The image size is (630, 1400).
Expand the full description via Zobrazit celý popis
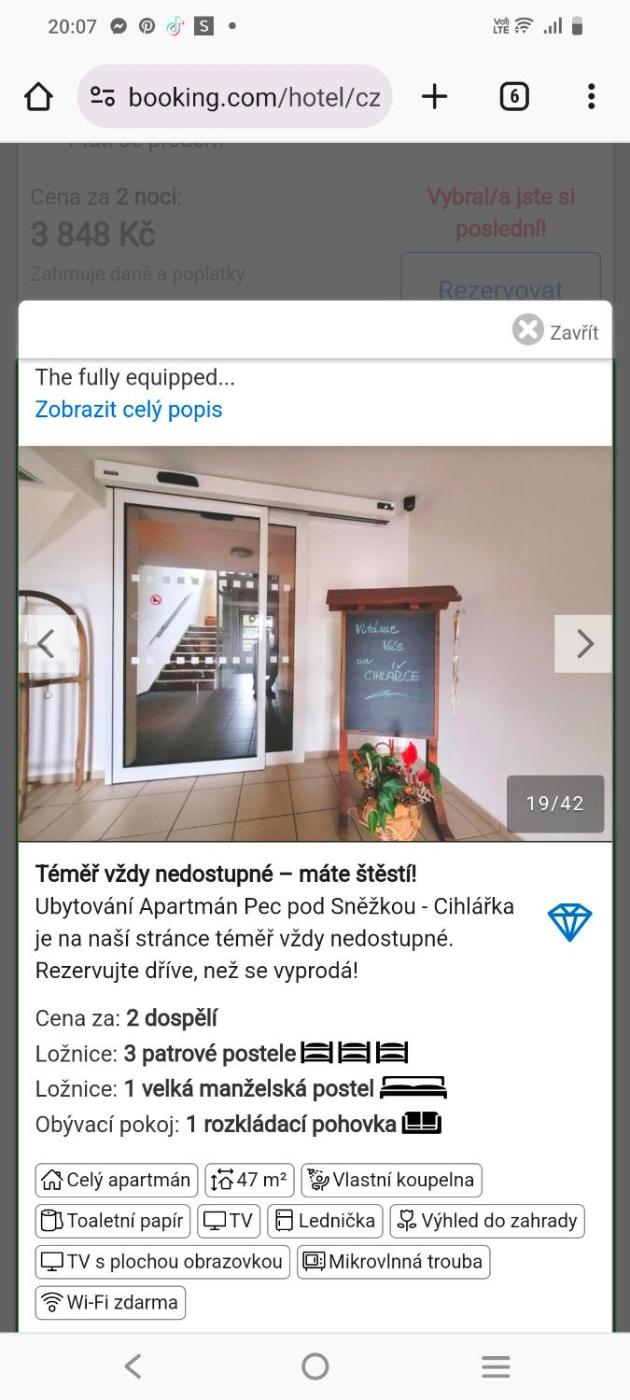[x=129, y=409]
